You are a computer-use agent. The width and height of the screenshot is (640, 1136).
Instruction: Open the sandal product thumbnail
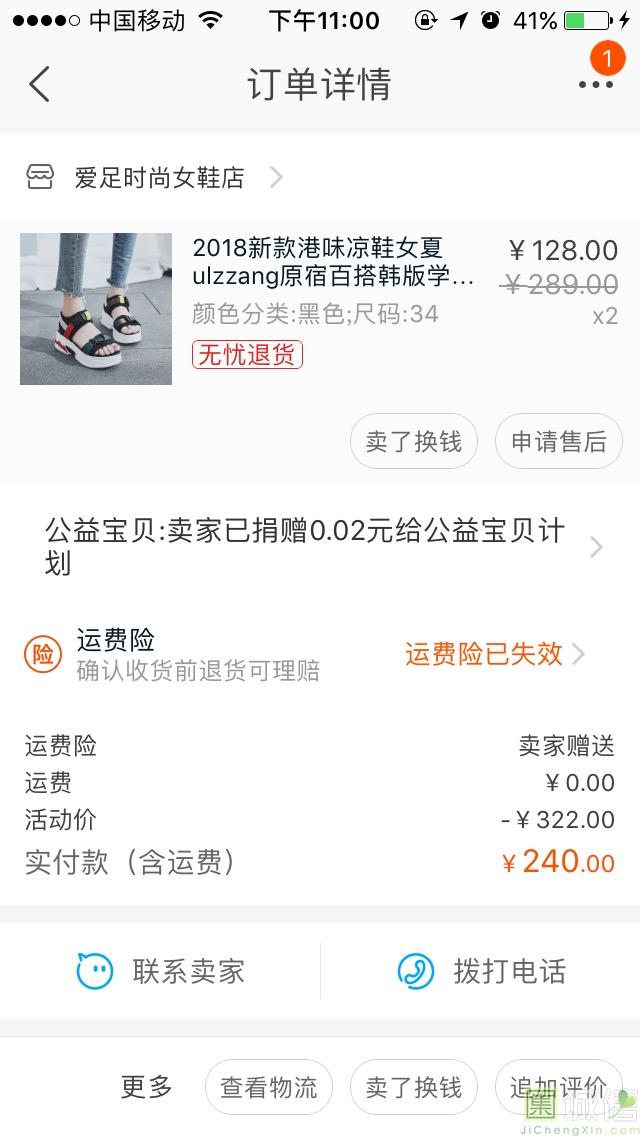point(96,308)
